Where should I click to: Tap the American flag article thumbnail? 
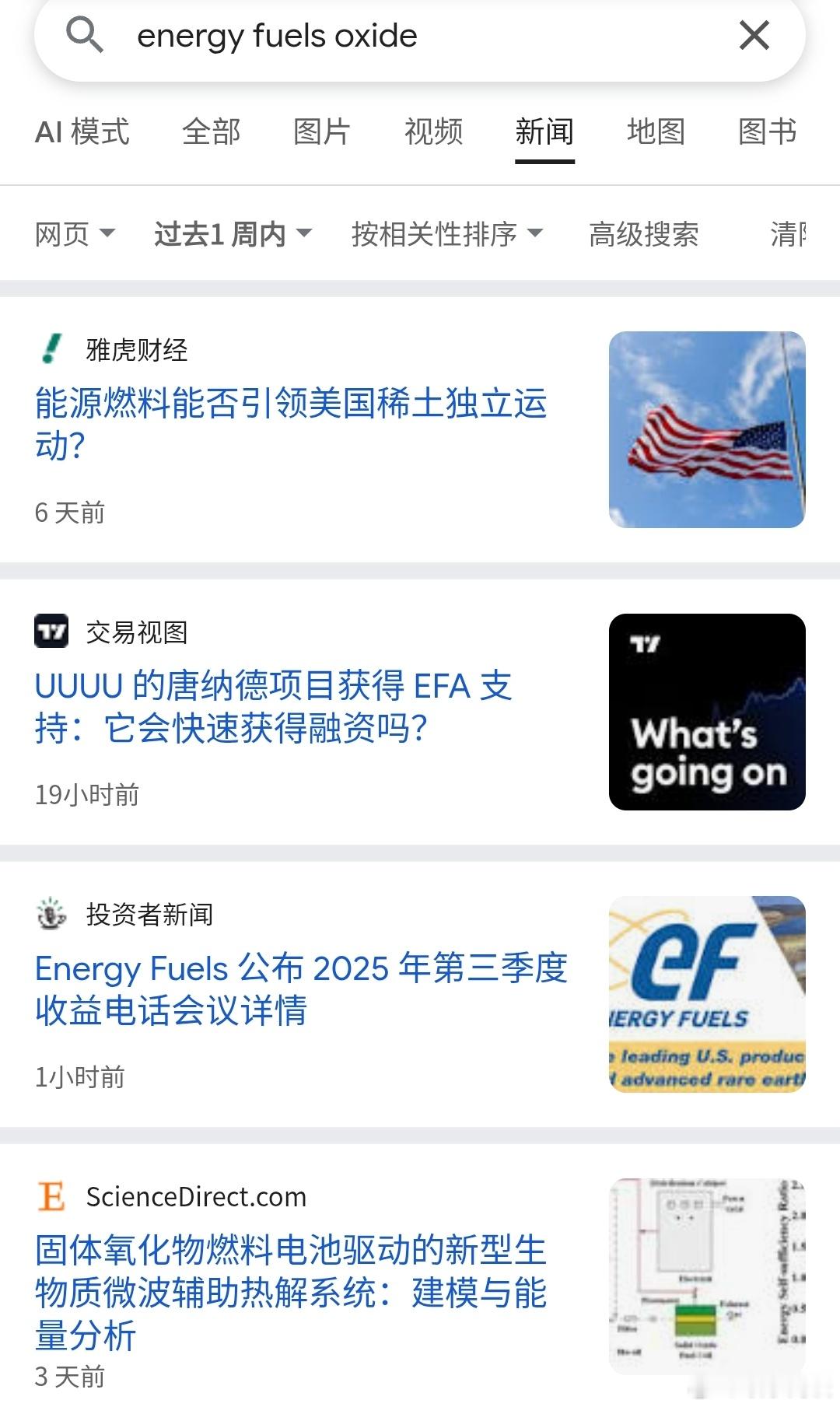(706, 429)
